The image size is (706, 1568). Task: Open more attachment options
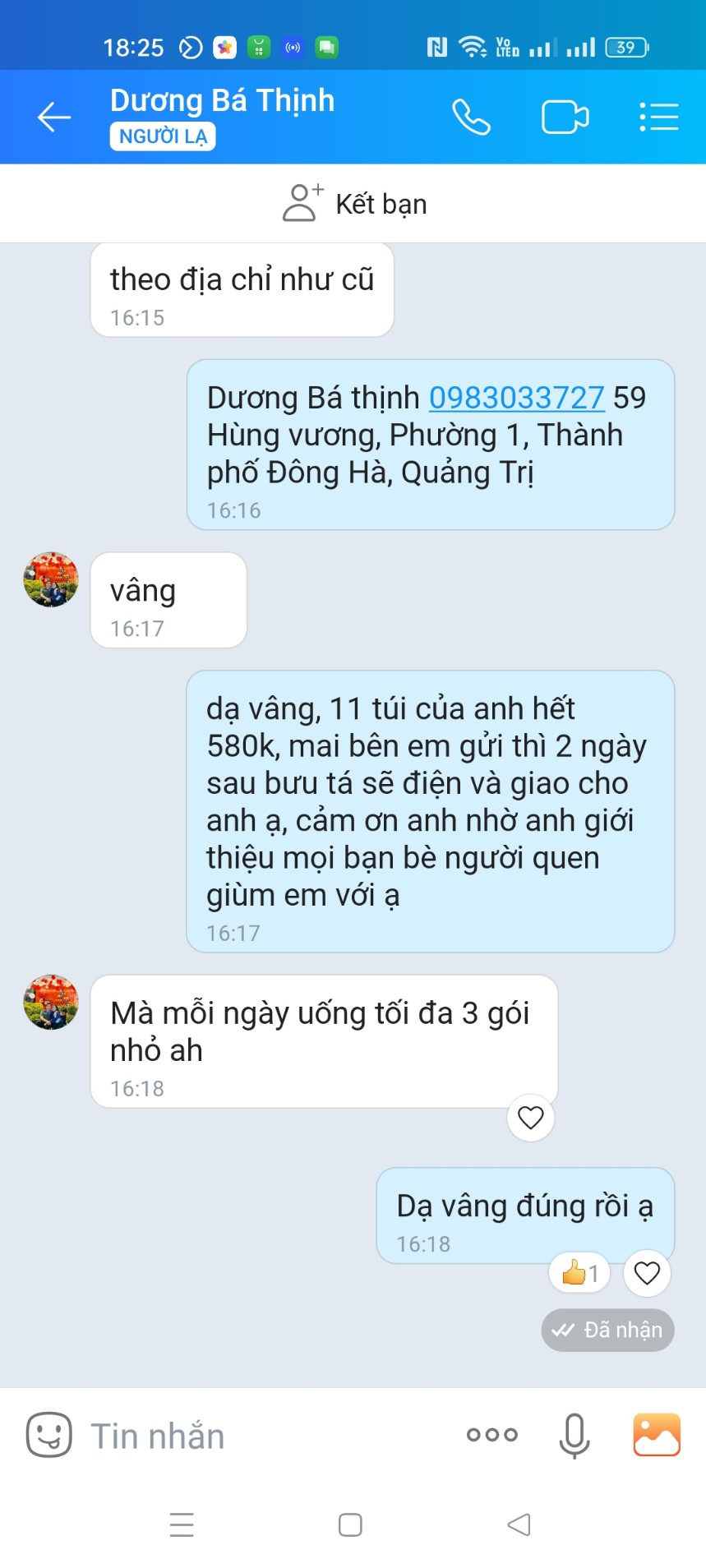491,1435
